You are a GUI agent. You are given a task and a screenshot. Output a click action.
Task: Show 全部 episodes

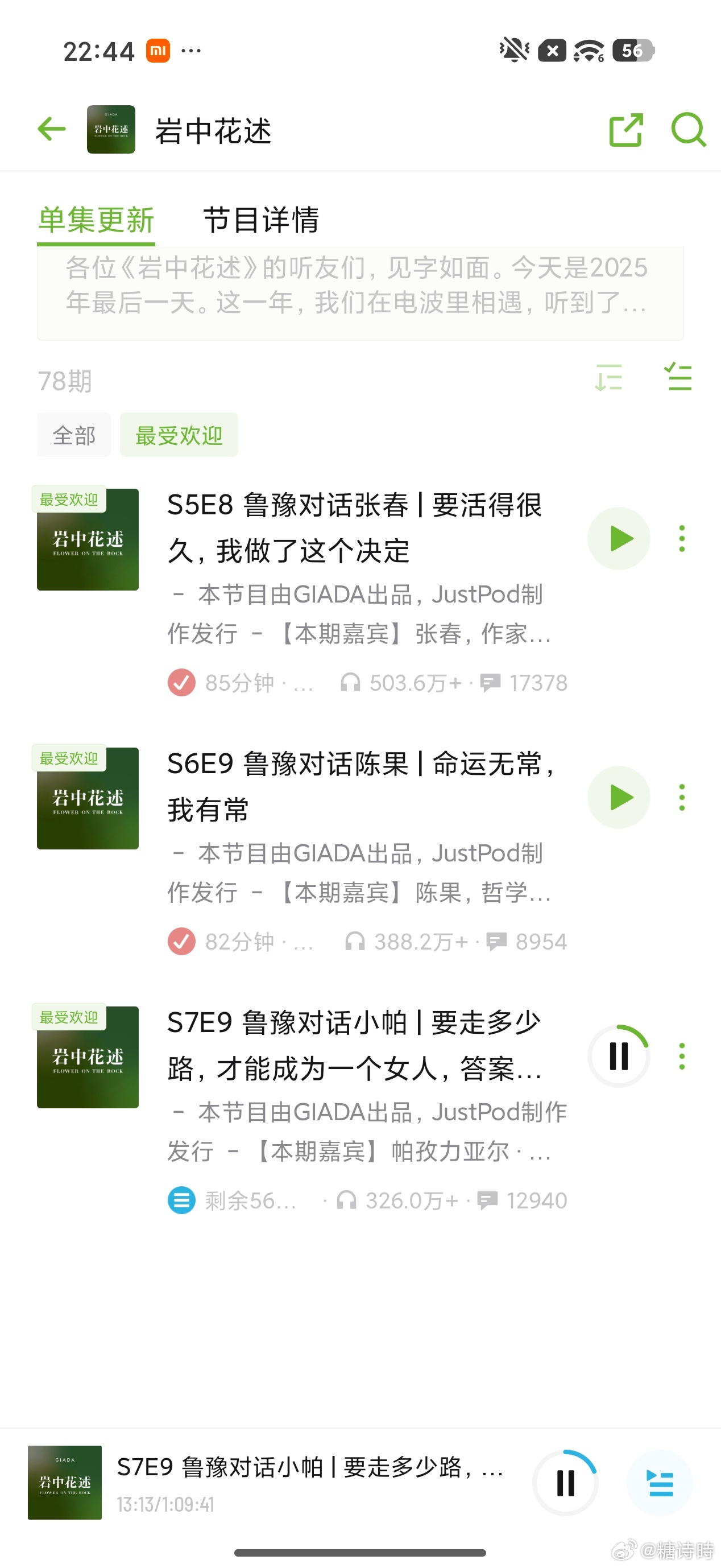(x=73, y=435)
